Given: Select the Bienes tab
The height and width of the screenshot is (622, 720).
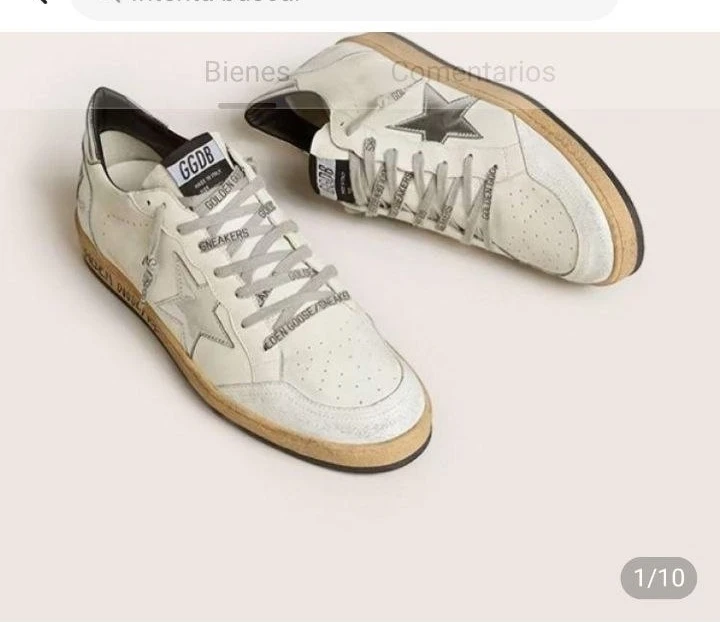Looking at the screenshot, I should (x=247, y=72).
